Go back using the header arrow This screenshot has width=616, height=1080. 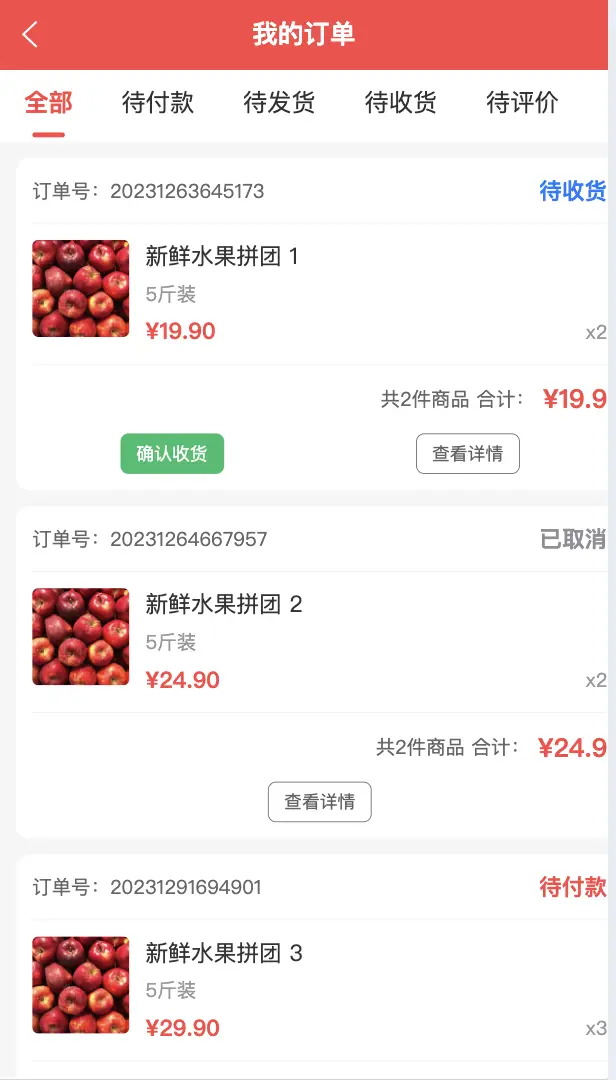coord(30,35)
